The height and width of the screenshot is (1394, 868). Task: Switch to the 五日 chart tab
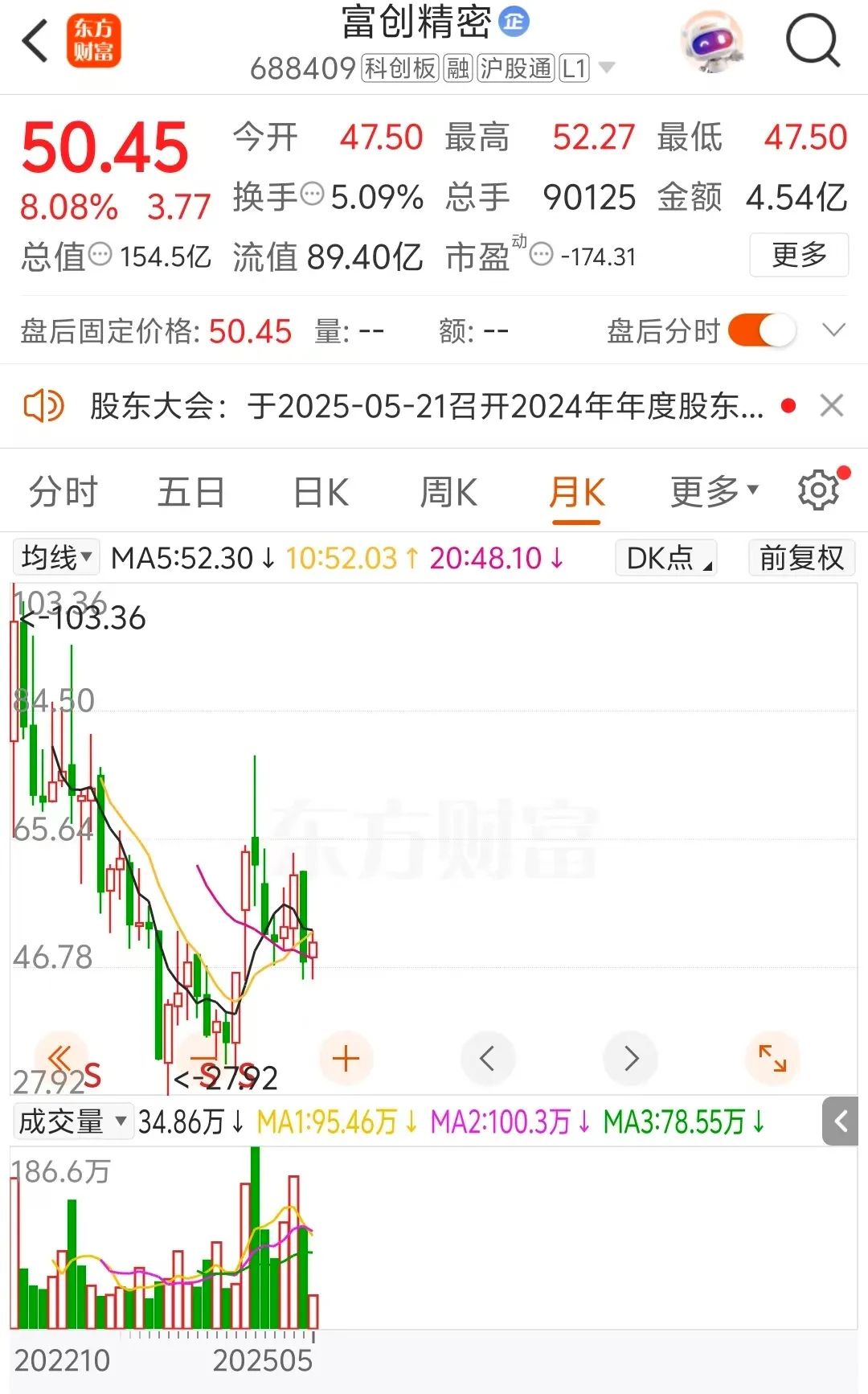point(190,492)
